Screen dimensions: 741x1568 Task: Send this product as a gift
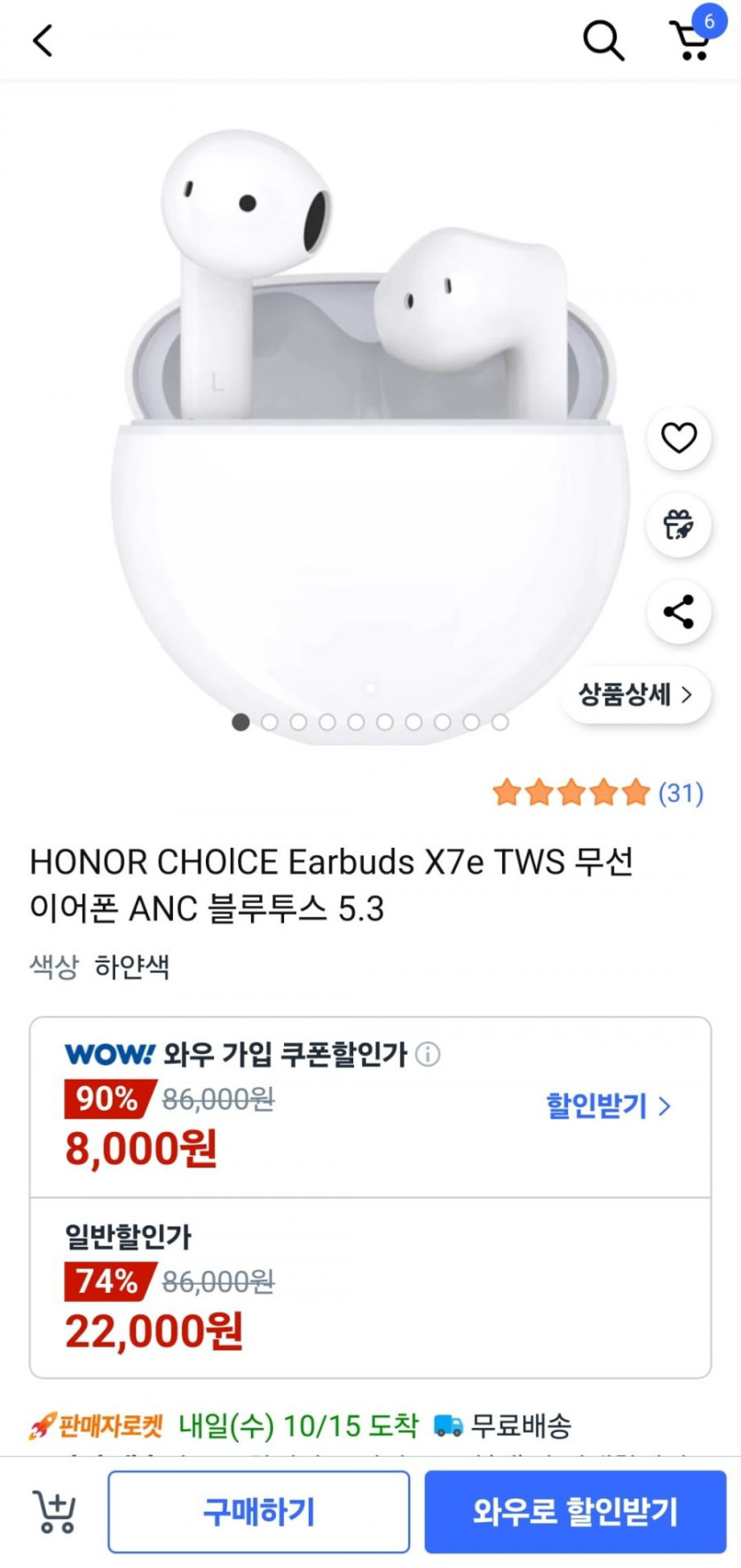coord(679,525)
